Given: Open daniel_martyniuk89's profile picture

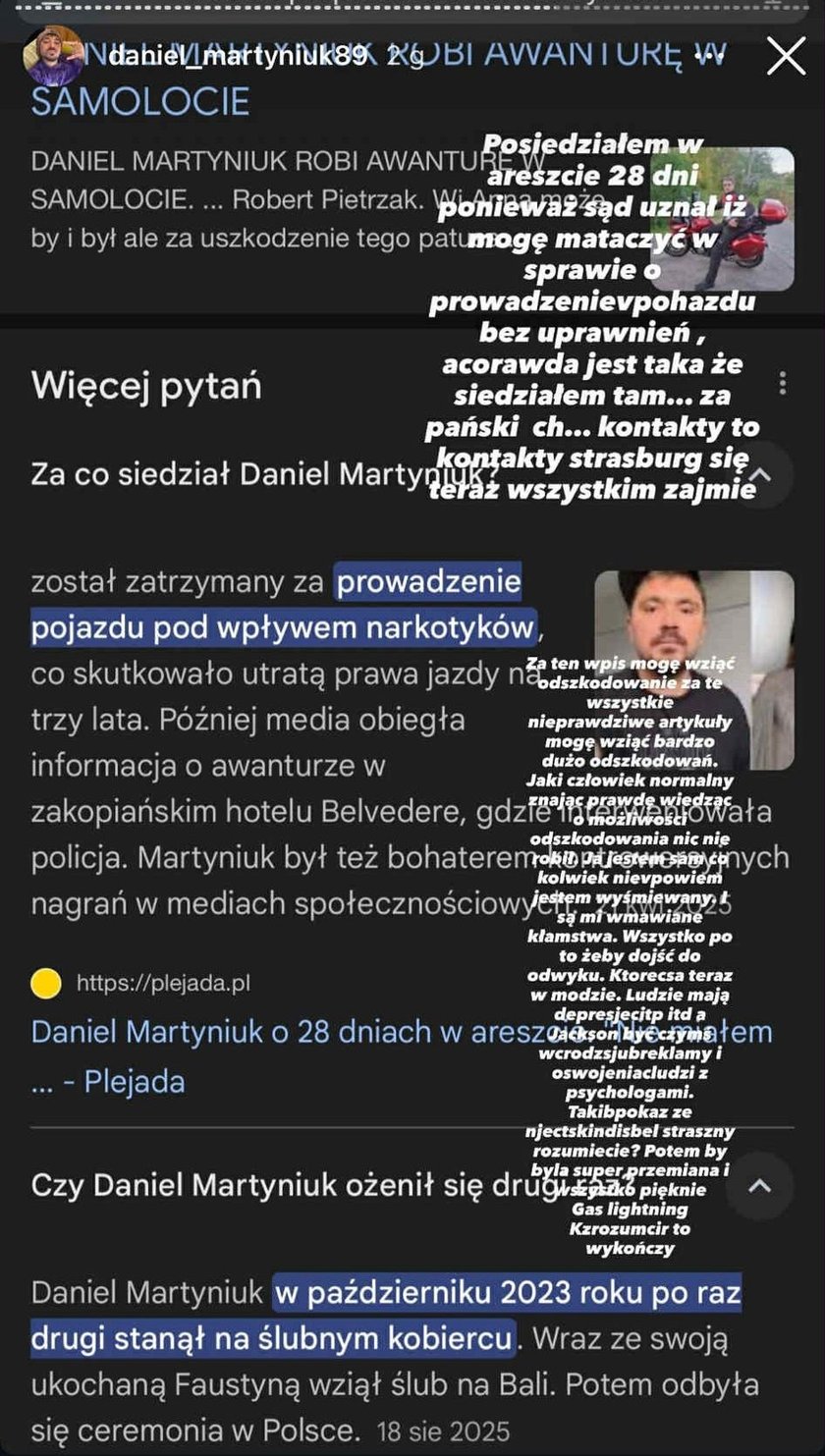Looking at the screenshot, I should [54, 56].
